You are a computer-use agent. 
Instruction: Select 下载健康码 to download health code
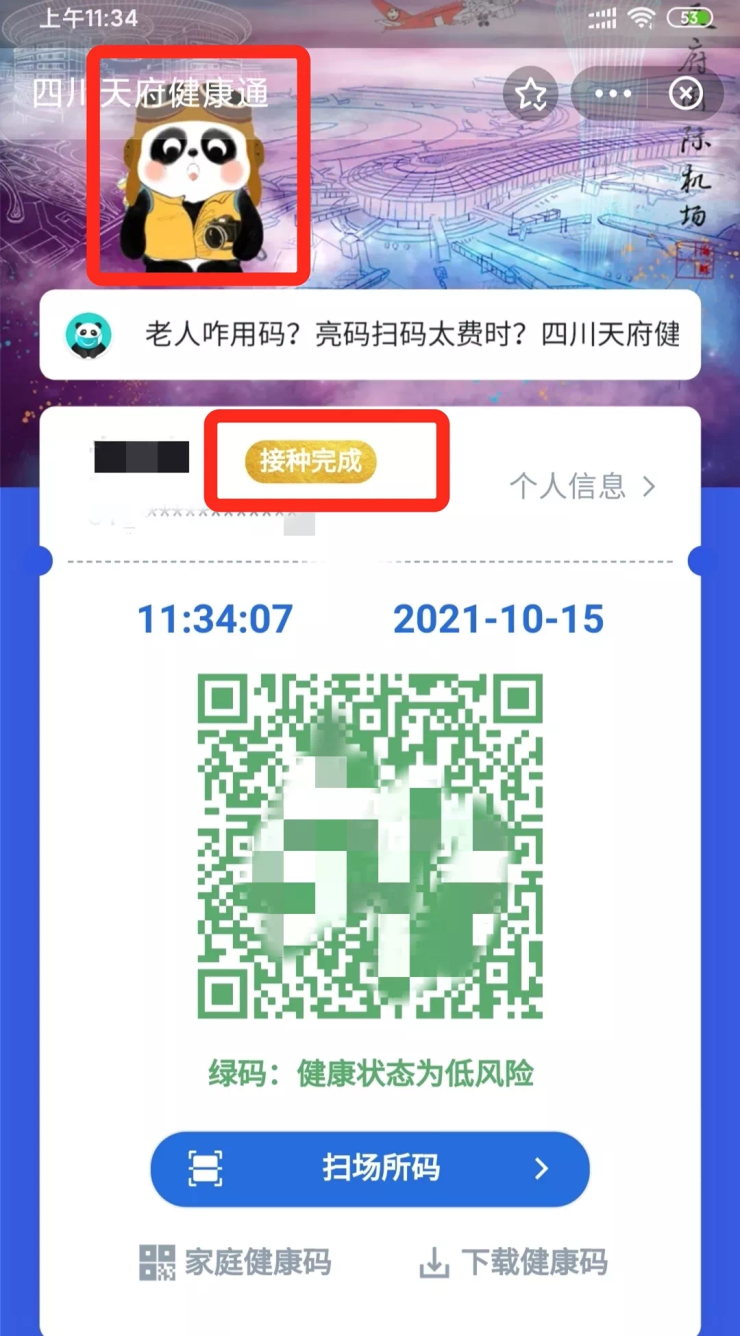tap(513, 1263)
